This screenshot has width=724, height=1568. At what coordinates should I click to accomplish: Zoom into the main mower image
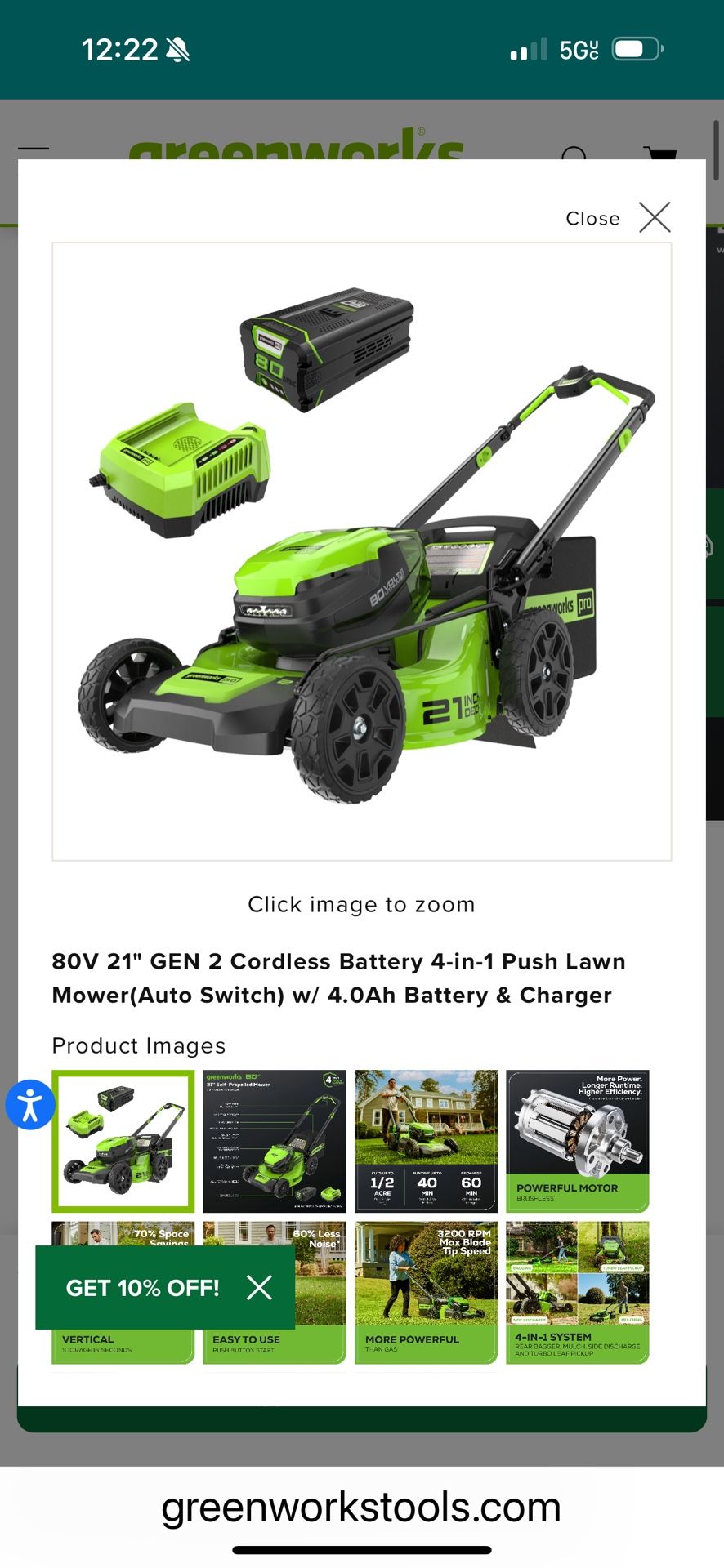362,551
